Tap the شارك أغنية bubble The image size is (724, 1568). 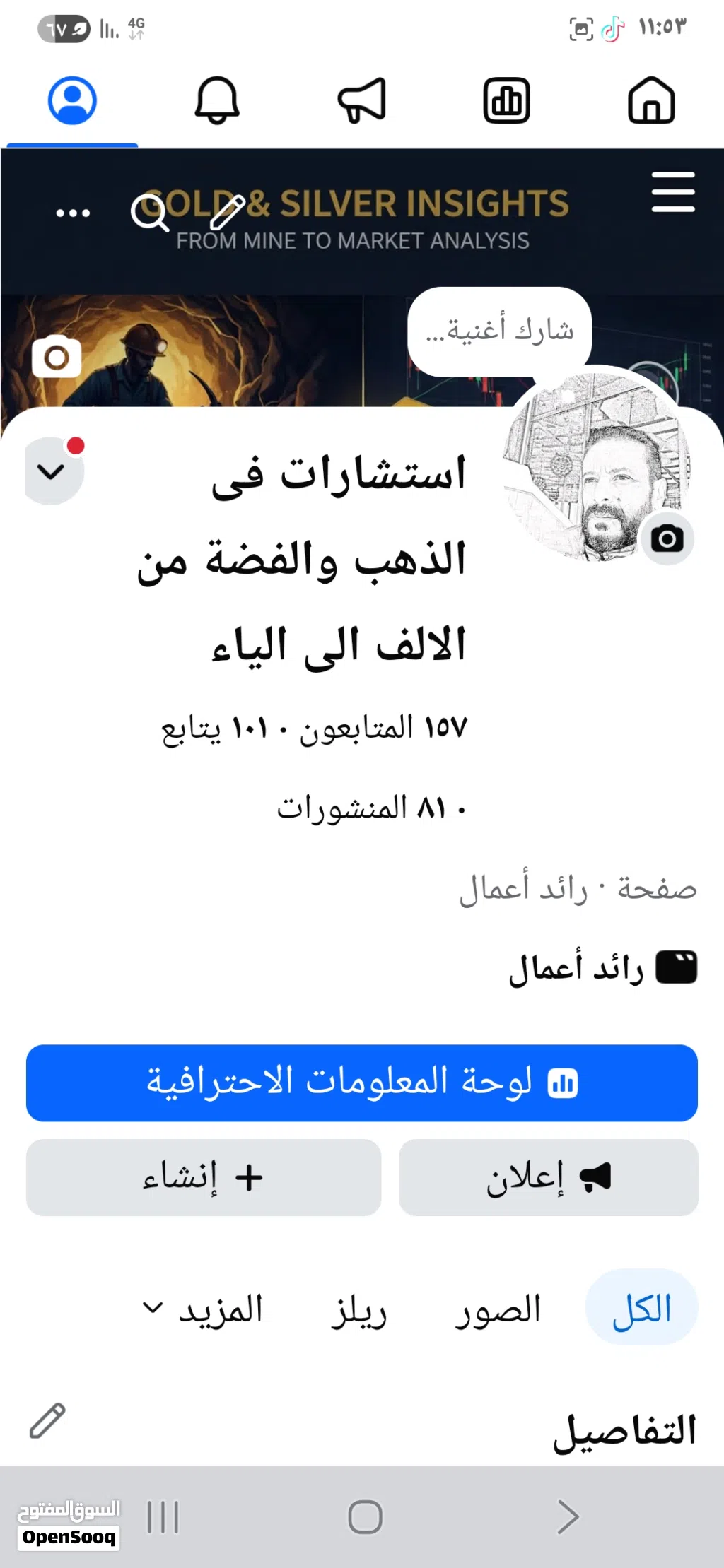click(x=499, y=331)
